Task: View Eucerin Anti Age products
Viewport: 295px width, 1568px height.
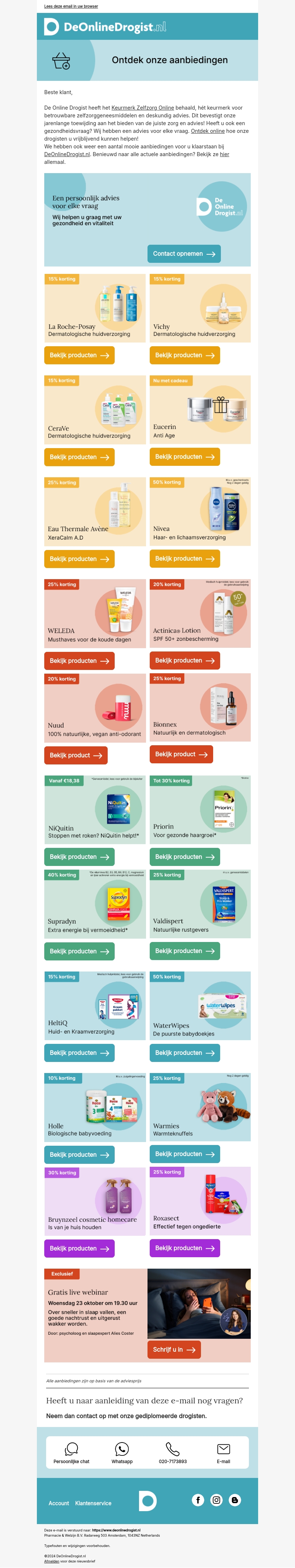Action: tap(184, 457)
